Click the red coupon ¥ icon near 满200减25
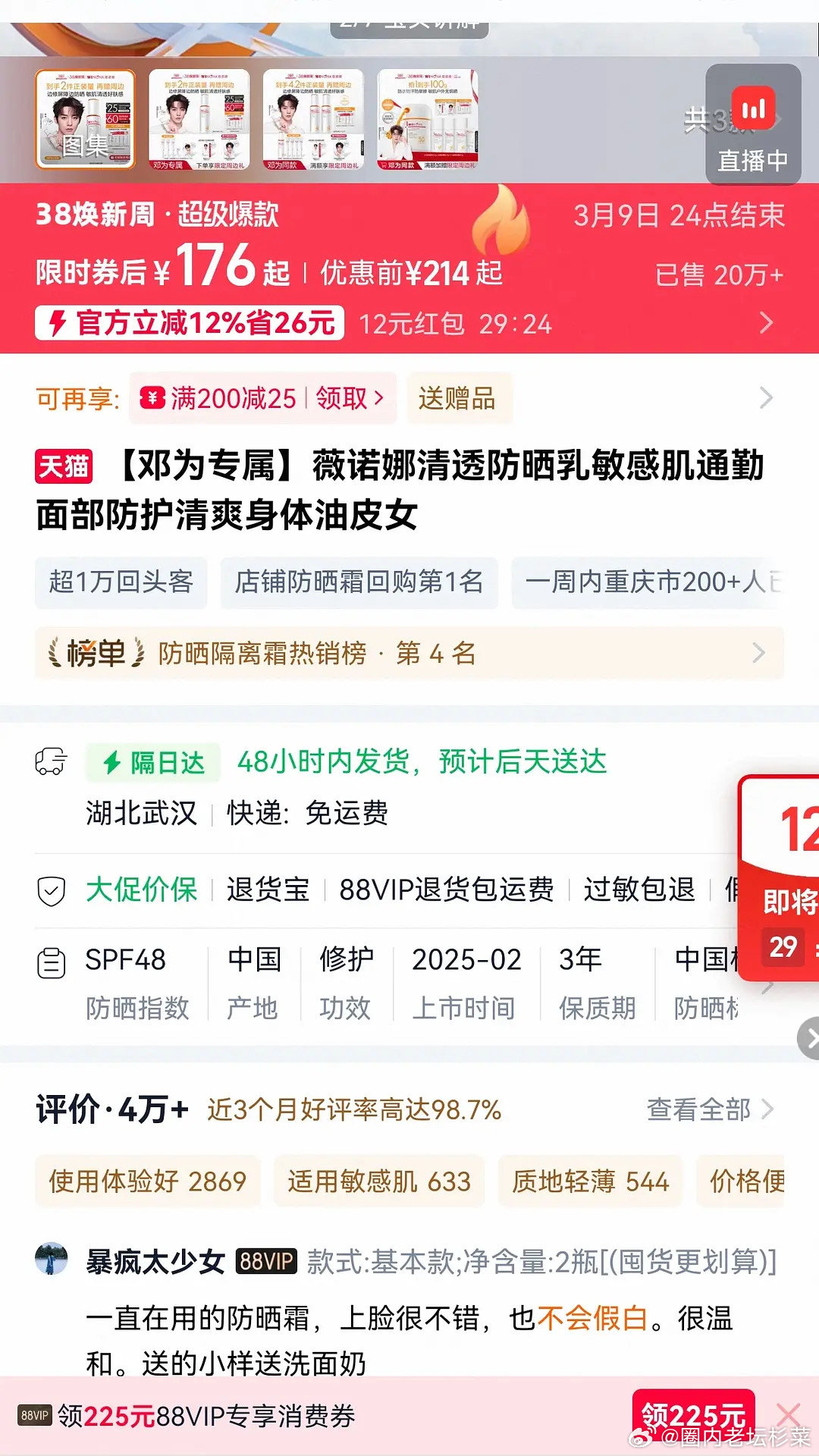819x1456 pixels. tap(153, 397)
